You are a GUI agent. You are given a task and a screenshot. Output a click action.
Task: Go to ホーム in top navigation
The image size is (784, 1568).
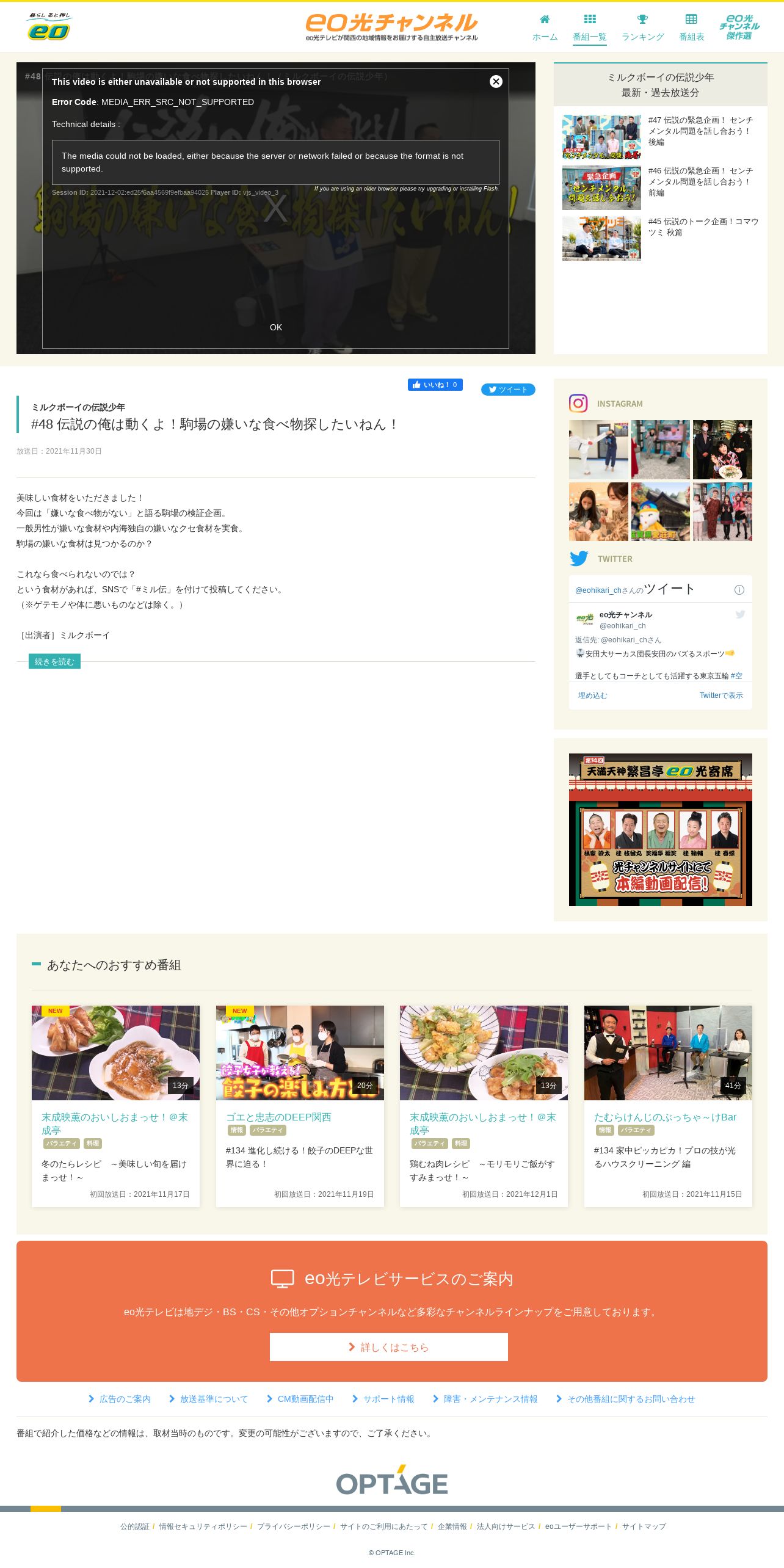[545, 28]
